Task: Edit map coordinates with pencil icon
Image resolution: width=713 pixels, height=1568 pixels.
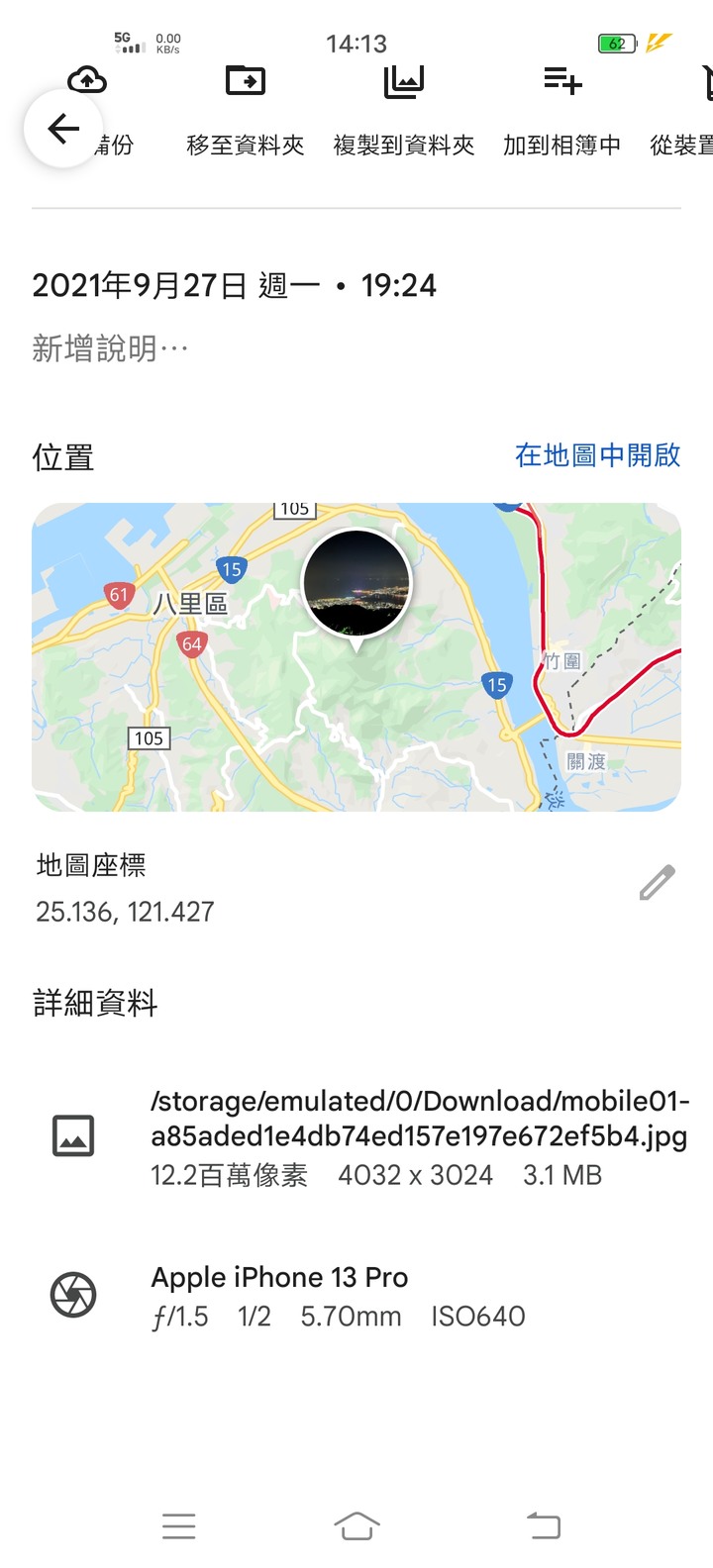Action: pyautogui.click(x=657, y=883)
